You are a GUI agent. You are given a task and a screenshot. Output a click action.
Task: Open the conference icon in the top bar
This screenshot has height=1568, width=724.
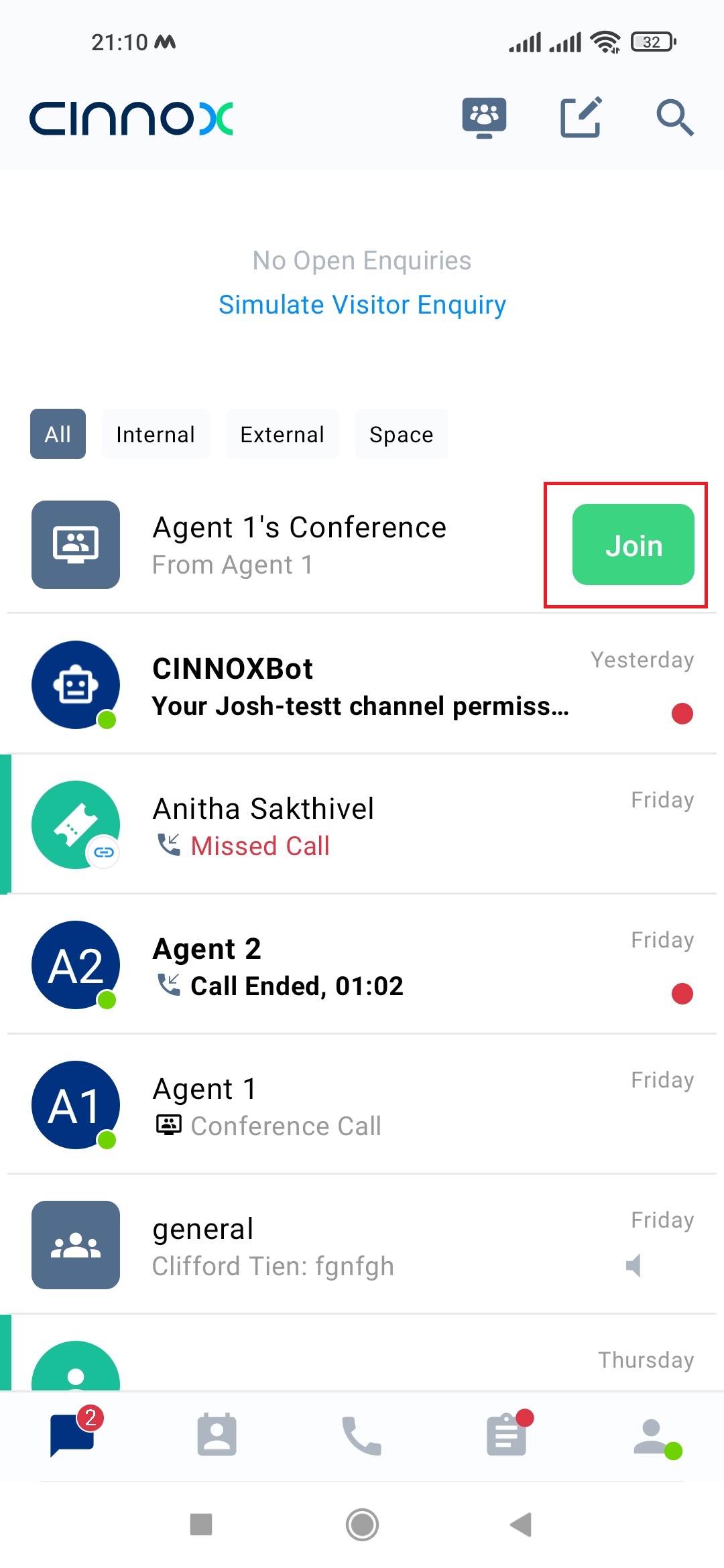(484, 118)
